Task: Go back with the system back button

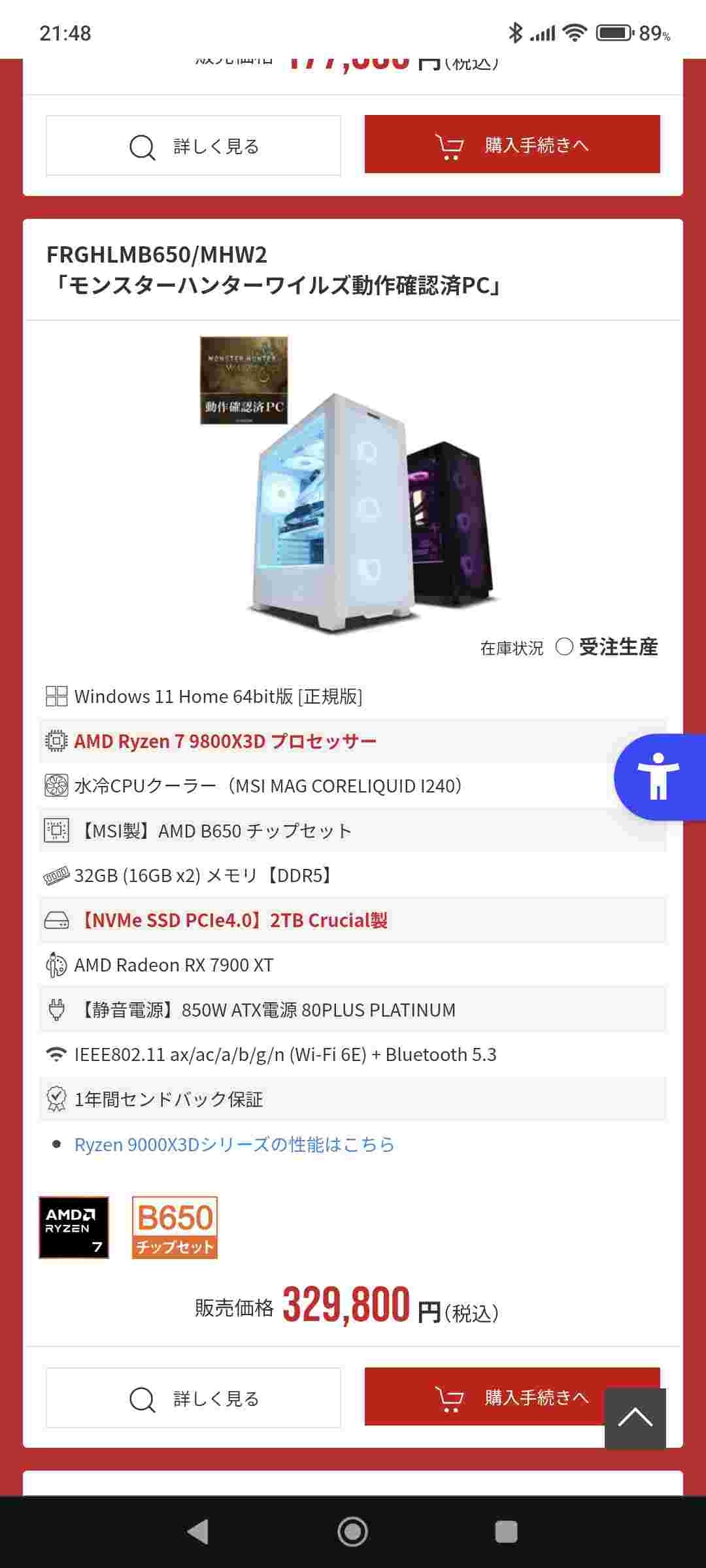Action: pyautogui.click(x=197, y=1531)
